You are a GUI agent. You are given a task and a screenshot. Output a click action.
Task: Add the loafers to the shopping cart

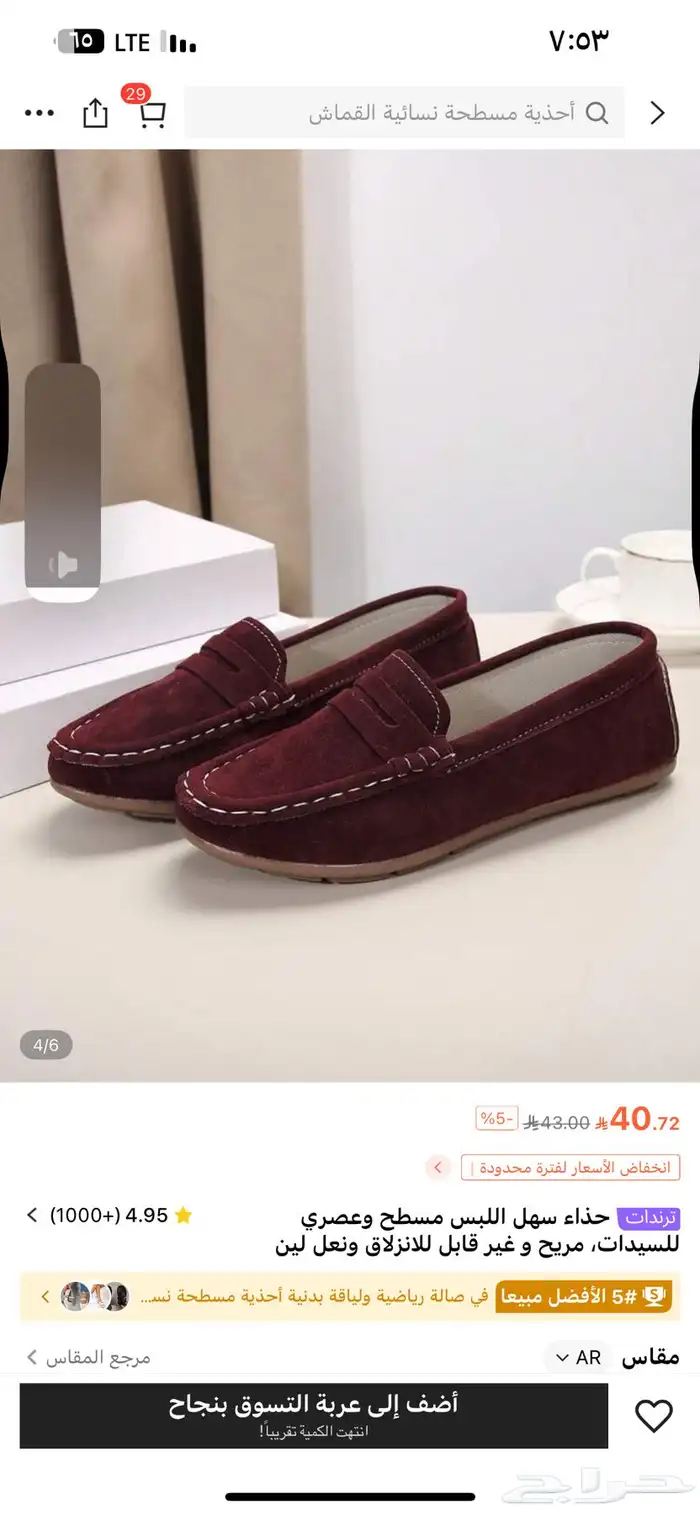click(x=314, y=1415)
